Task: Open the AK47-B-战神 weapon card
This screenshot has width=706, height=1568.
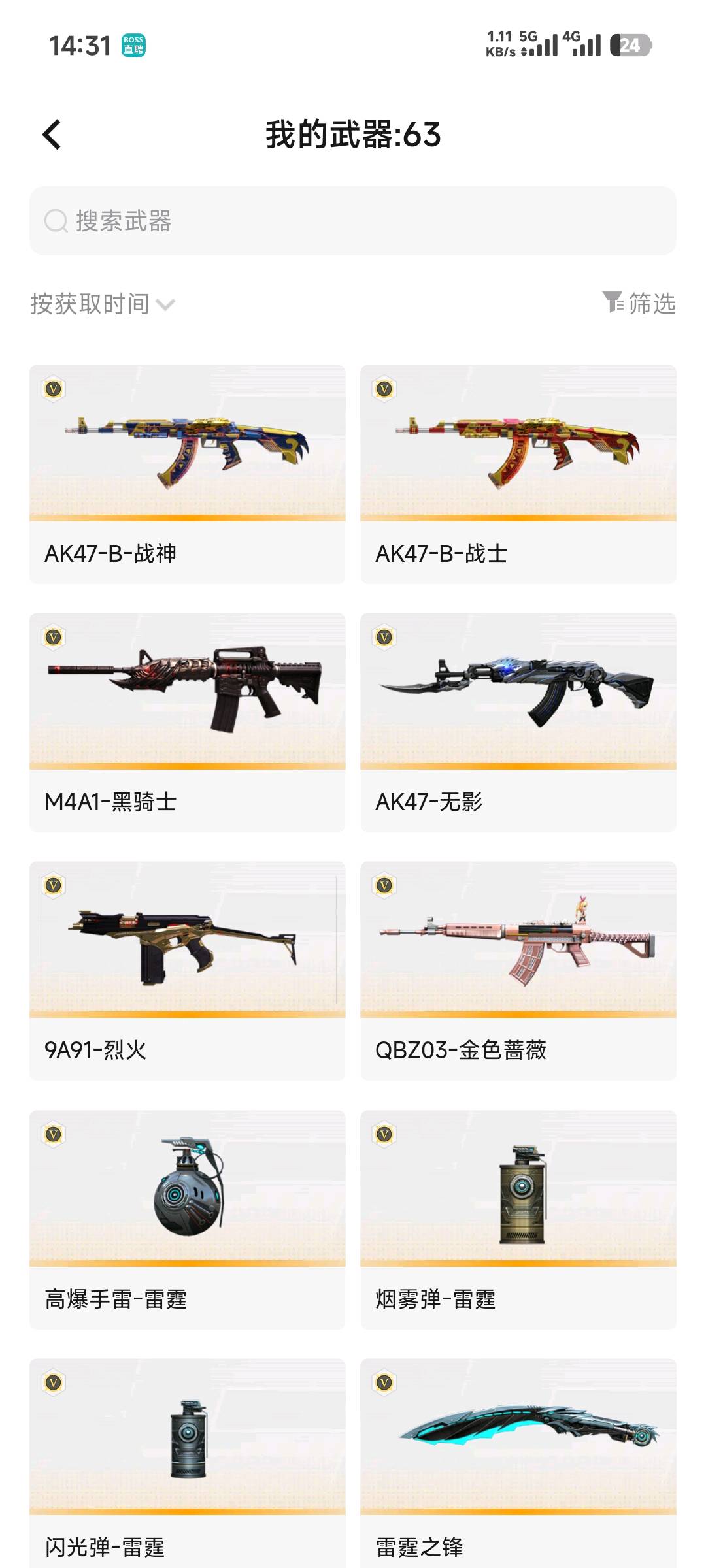Action: pos(187,474)
